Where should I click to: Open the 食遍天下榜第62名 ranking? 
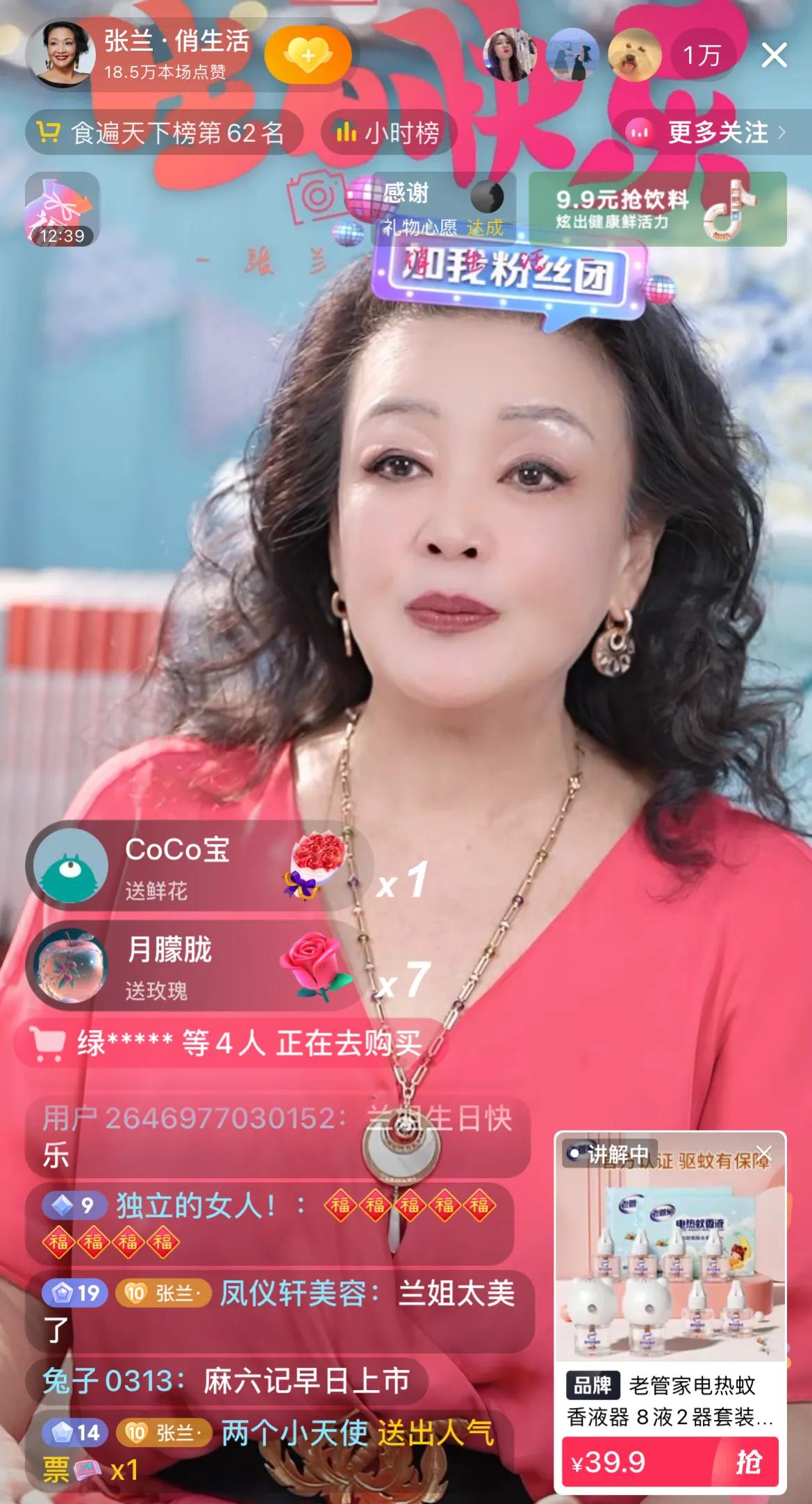click(x=164, y=132)
